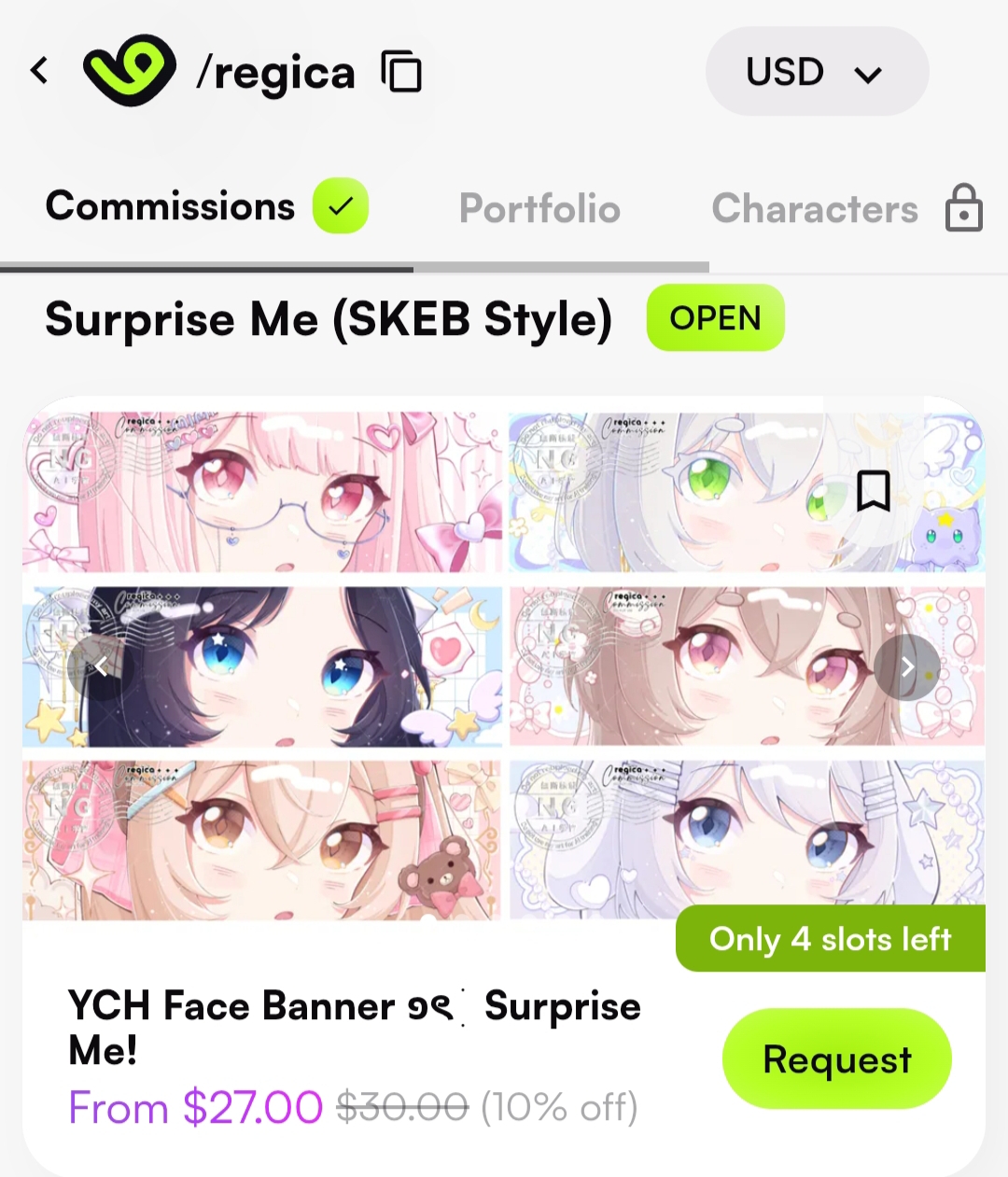Copy the /regica profile link
Screen dimensions: 1008x1177
tap(401, 72)
